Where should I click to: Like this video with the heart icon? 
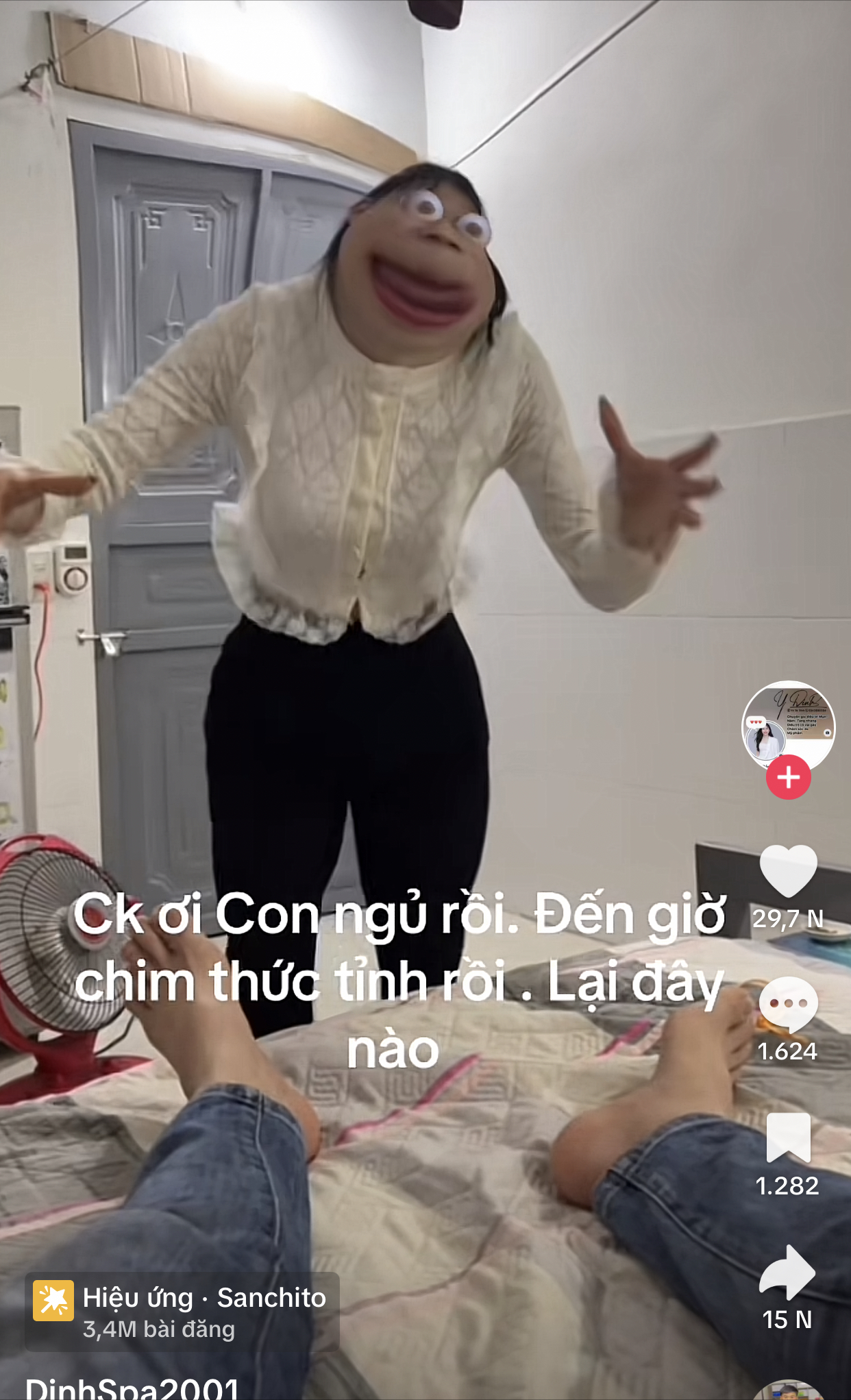788,870
